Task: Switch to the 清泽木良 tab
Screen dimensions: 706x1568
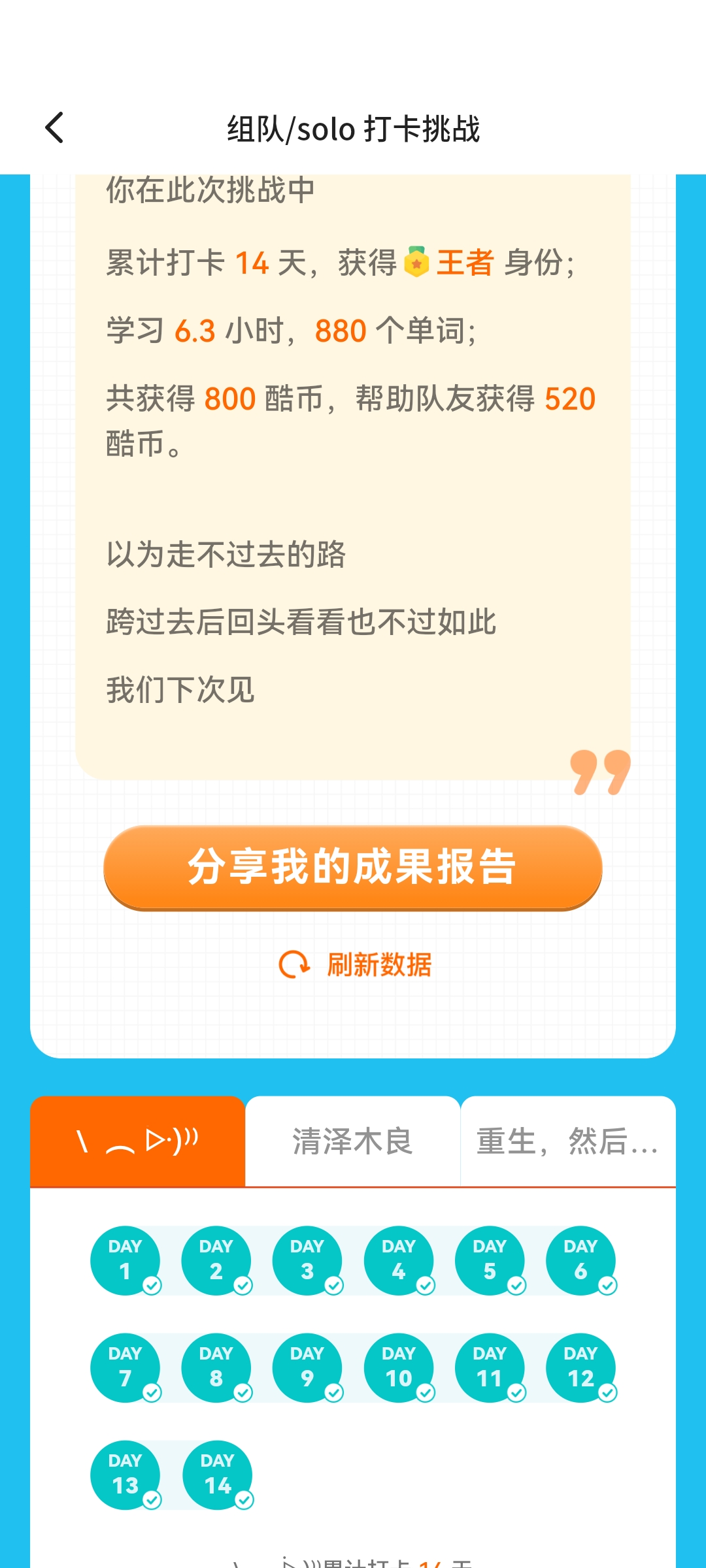Action: click(x=352, y=1141)
